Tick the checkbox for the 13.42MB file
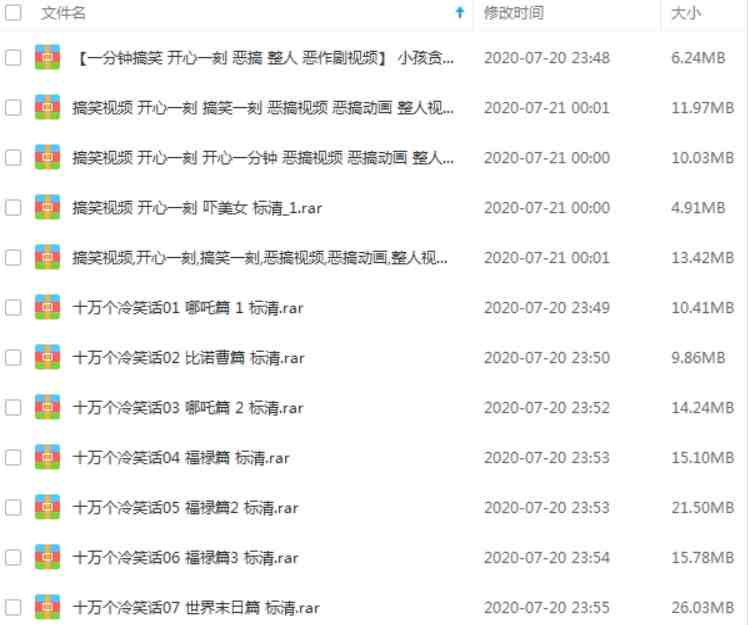Image resolution: width=750 pixels, height=625 pixels. [14, 258]
